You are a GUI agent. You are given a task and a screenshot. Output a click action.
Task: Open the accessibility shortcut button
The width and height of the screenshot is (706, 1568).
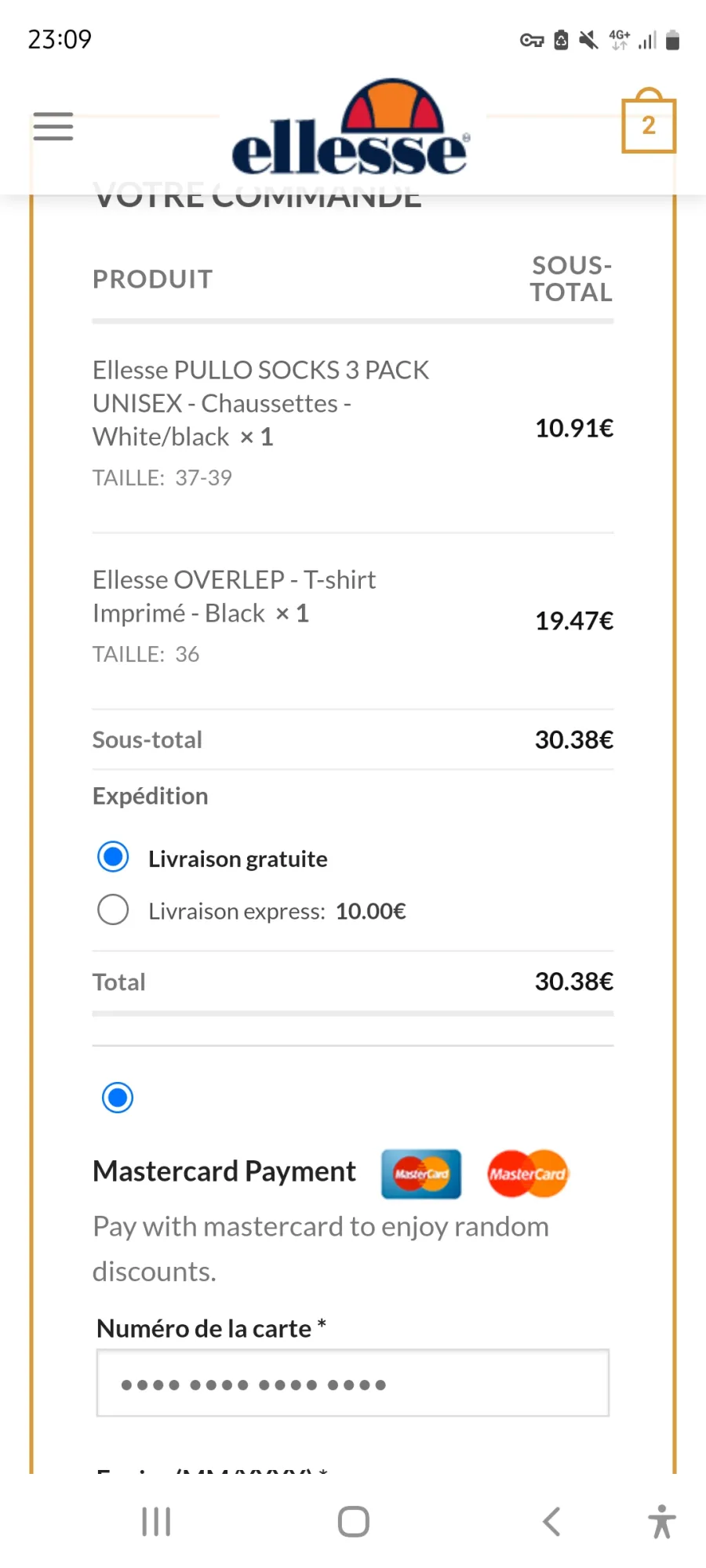[x=662, y=1522]
